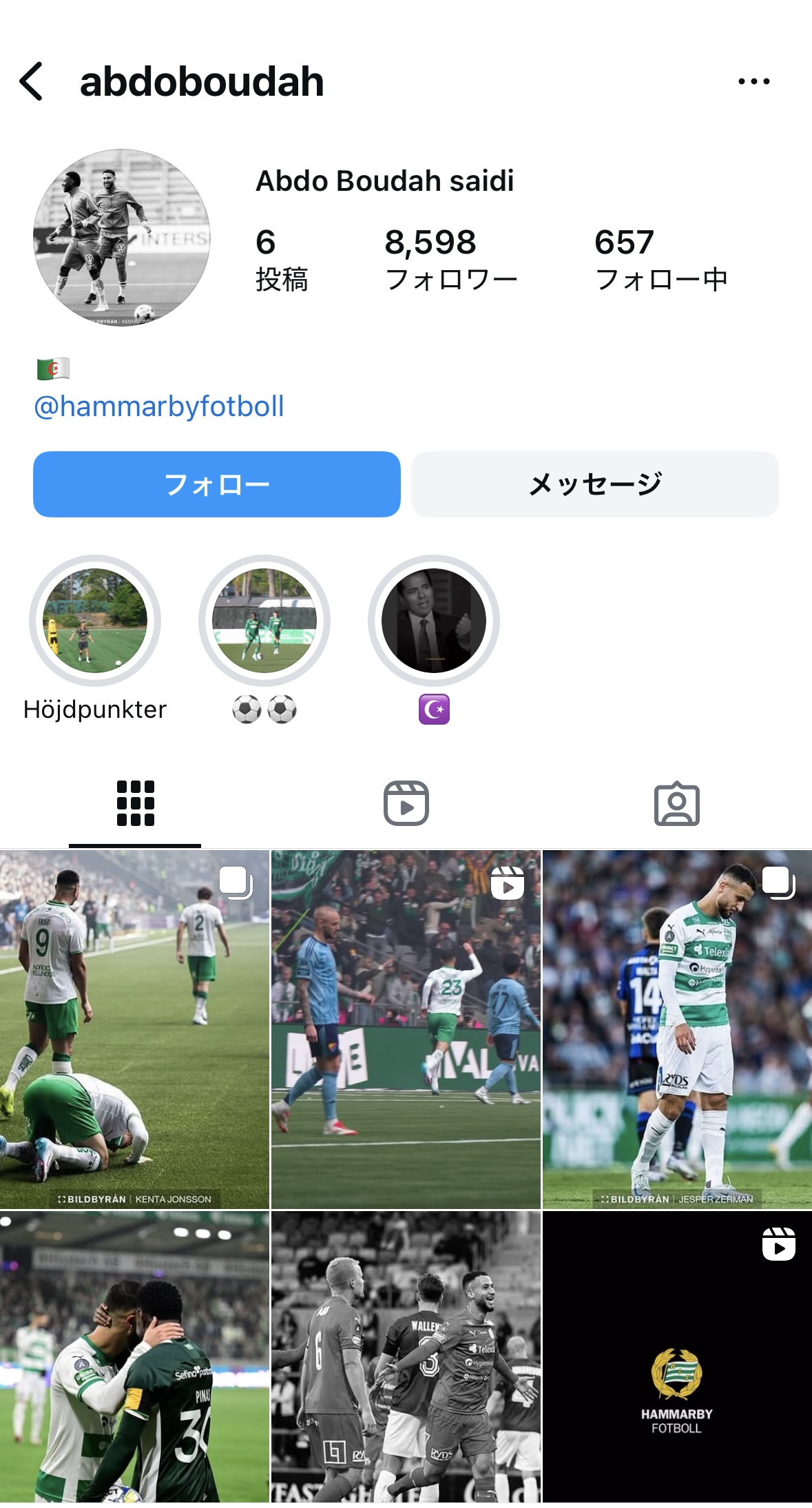
Task: Open the post crediting Jesper Zerman
Action: [x=677, y=1029]
